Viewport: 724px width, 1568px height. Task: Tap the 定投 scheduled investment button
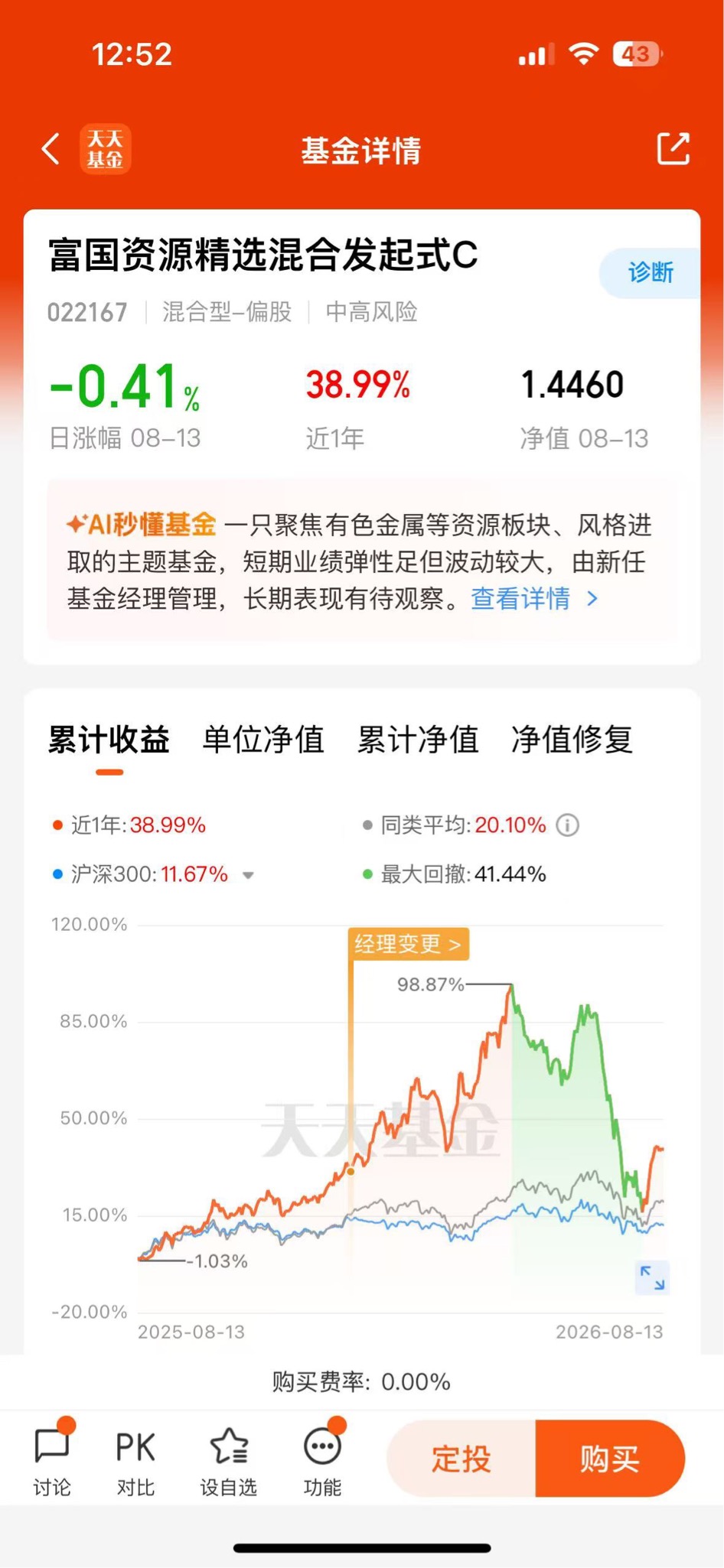461,1459
